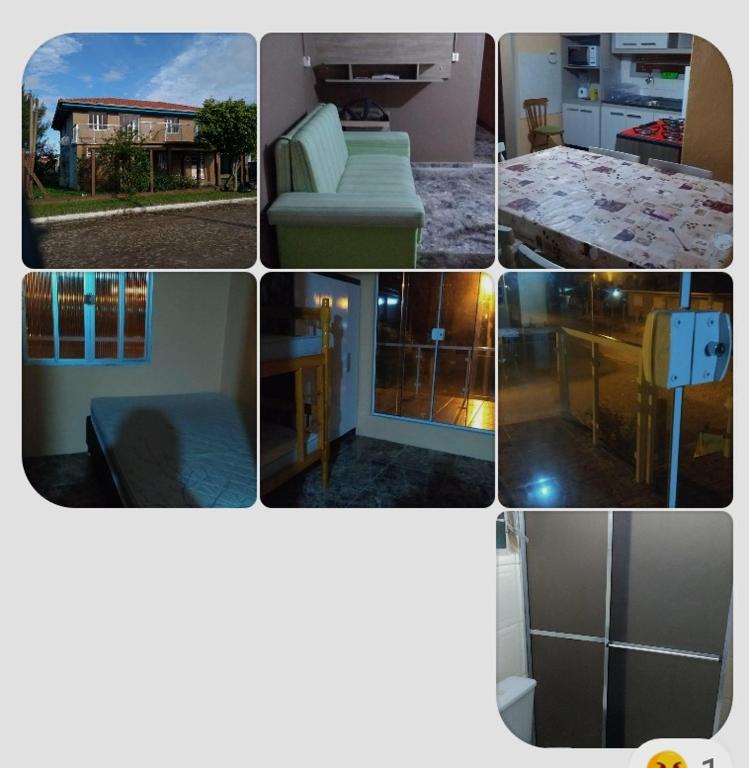View the kitchen and dining table photo
Viewport: 749px width, 768px height.
pyautogui.click(x=615, y=150)
